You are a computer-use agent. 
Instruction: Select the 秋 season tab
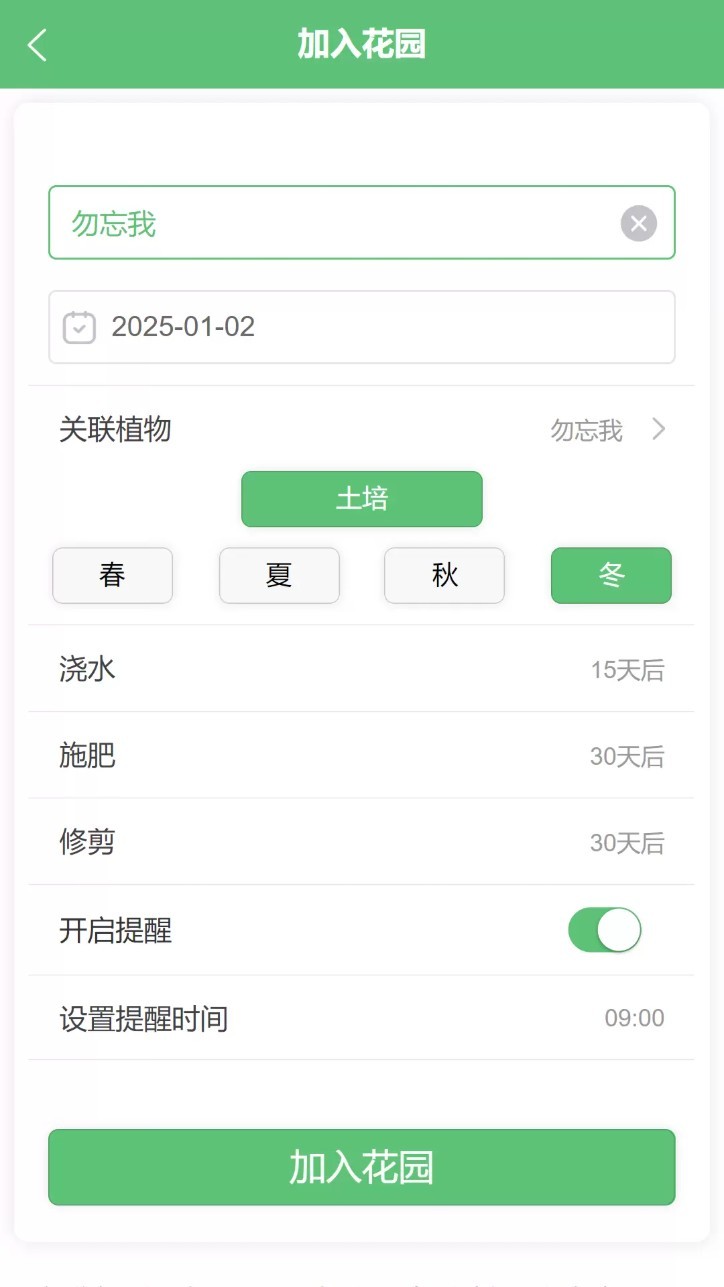point(444,575)
